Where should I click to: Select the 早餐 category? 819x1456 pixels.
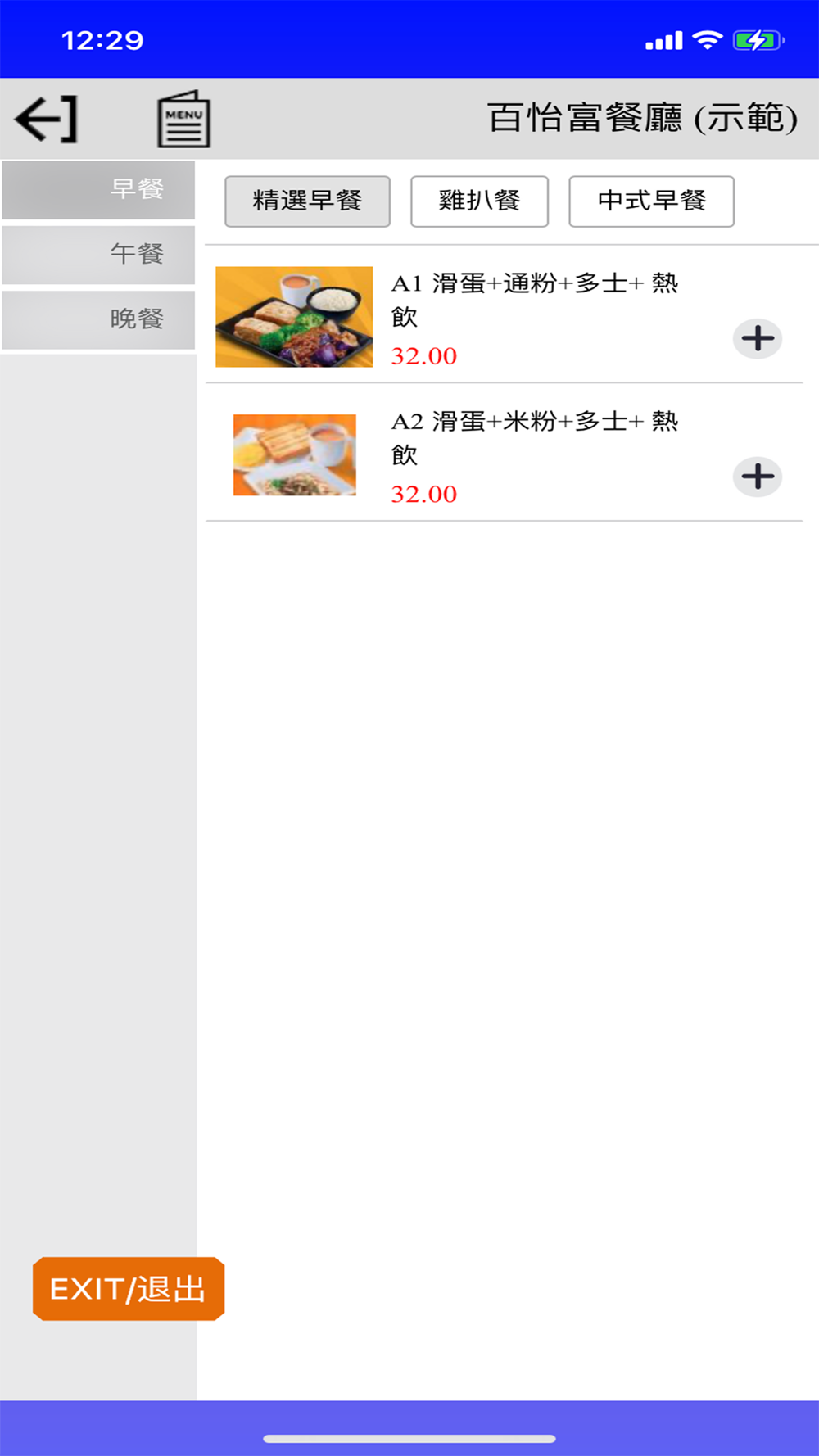(x=98, y=190)
